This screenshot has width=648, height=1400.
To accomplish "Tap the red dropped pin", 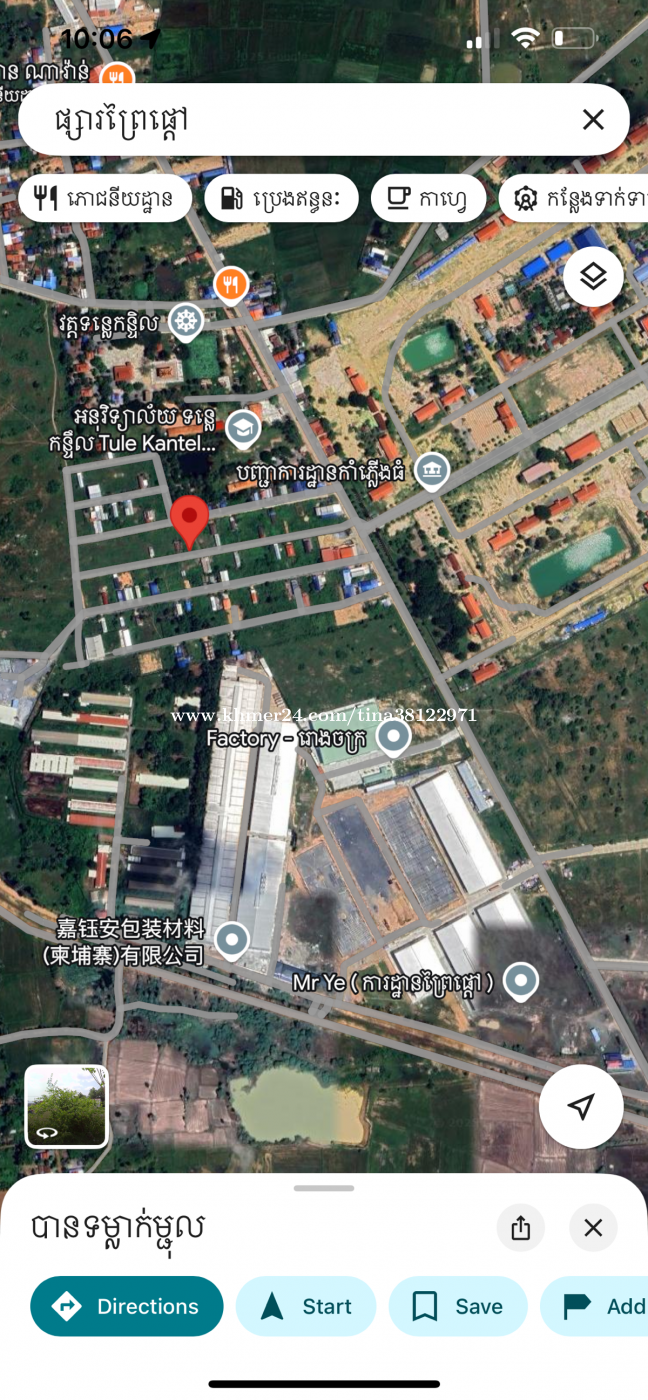I will coord(189,522).
